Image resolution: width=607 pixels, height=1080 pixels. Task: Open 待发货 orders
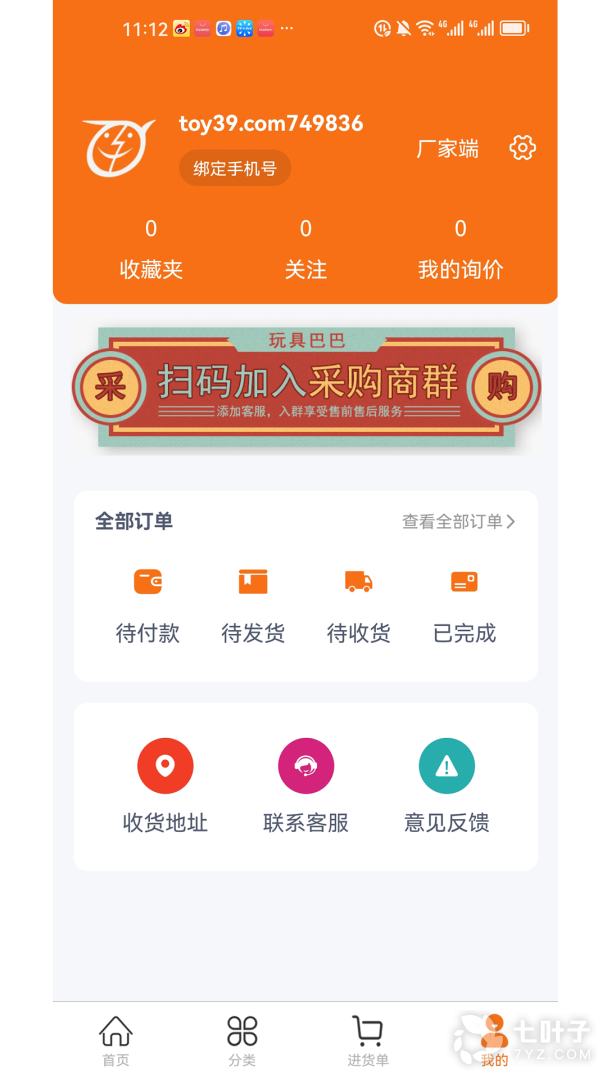click(253, 605)
